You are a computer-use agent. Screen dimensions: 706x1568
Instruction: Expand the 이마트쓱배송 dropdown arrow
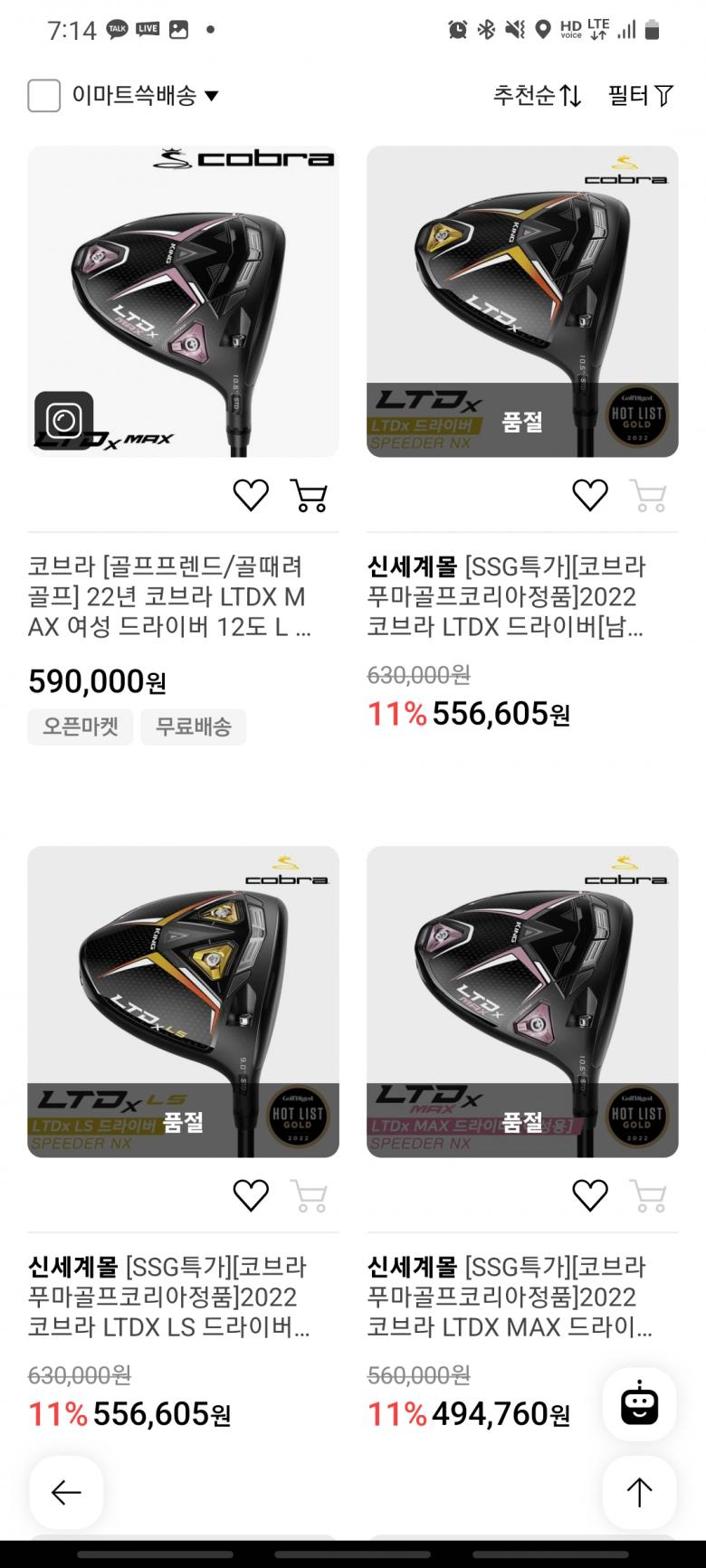212,96
